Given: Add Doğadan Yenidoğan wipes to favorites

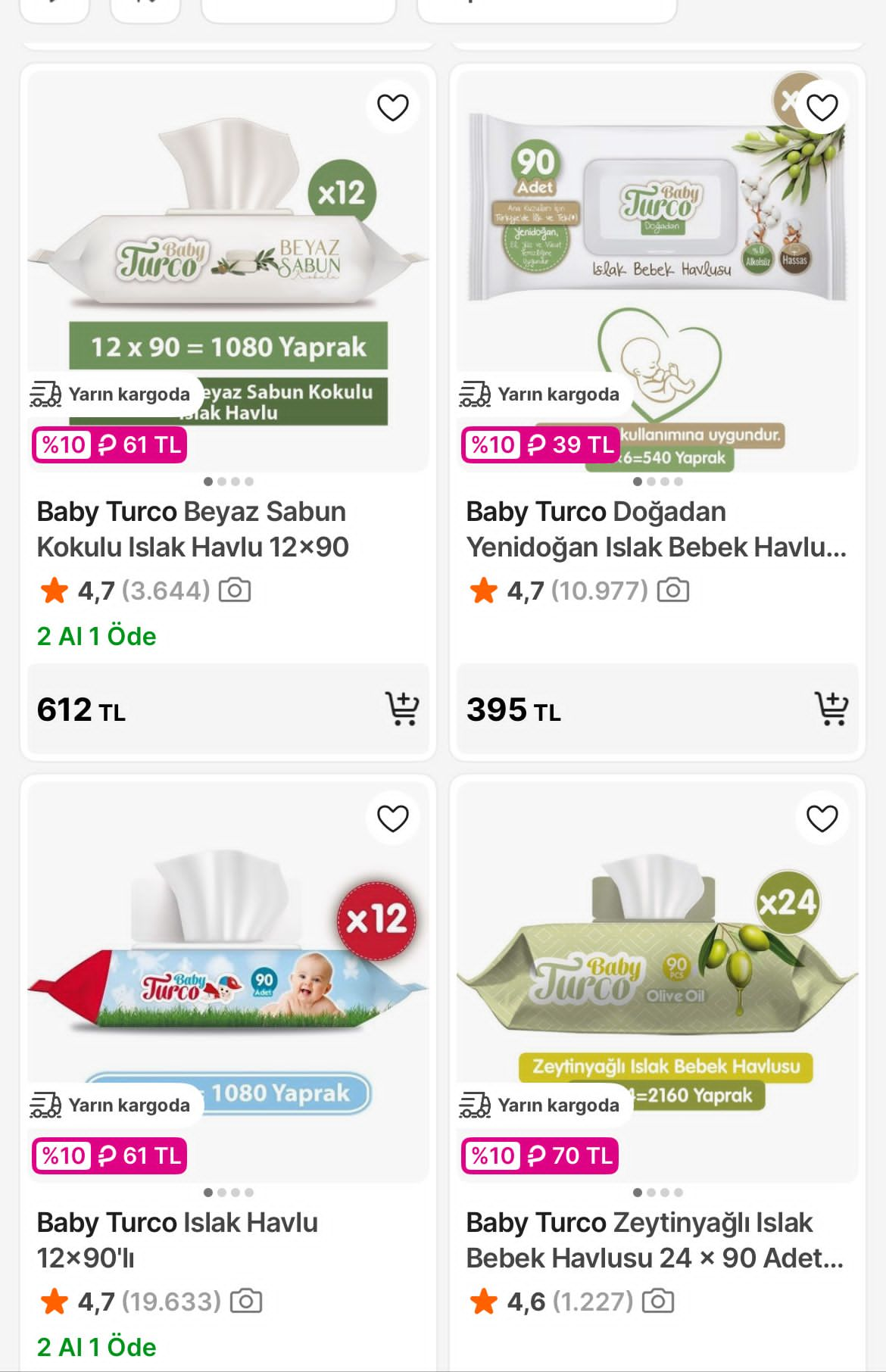Looking at the screenshot, I should pyautogui.click(x=822, y=108).
